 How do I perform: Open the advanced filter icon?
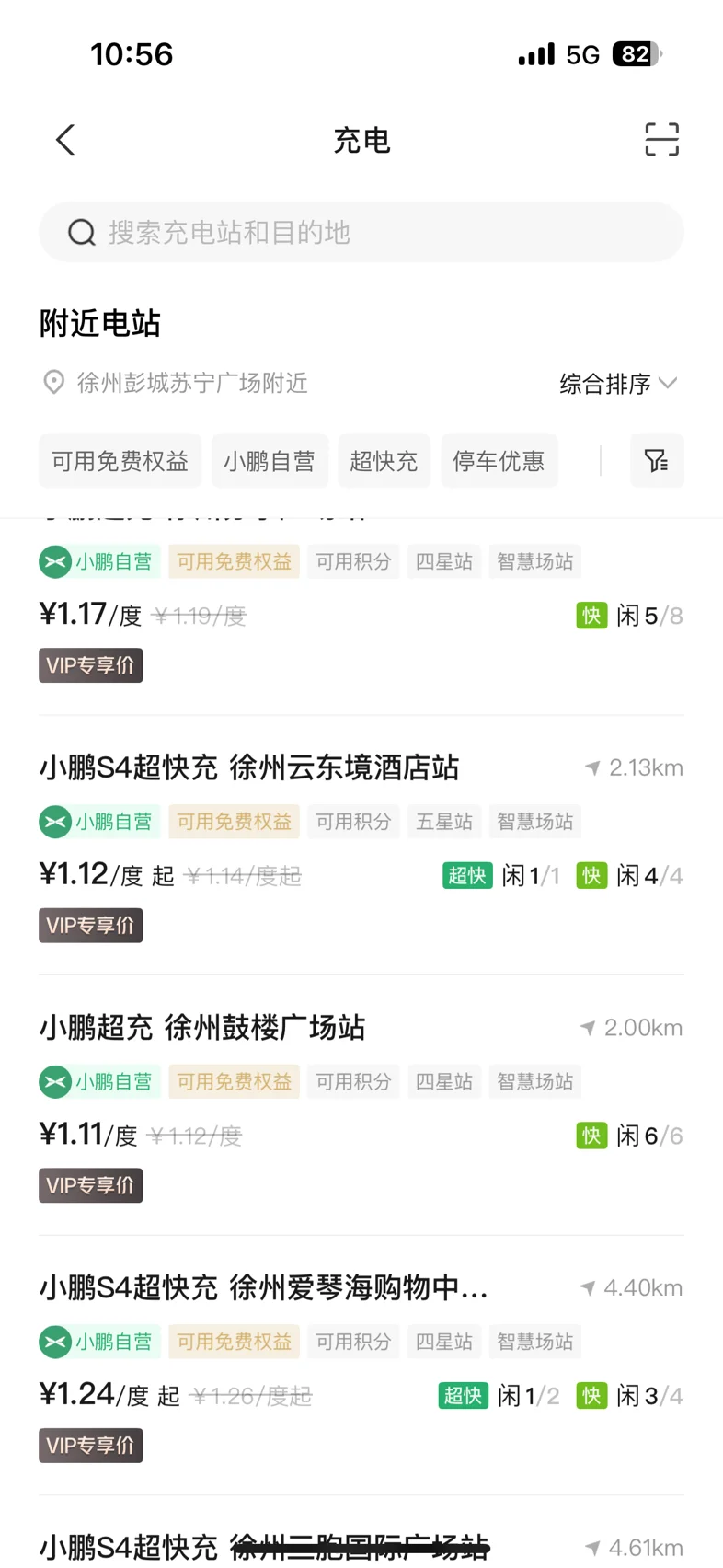(x=657, y=461)
